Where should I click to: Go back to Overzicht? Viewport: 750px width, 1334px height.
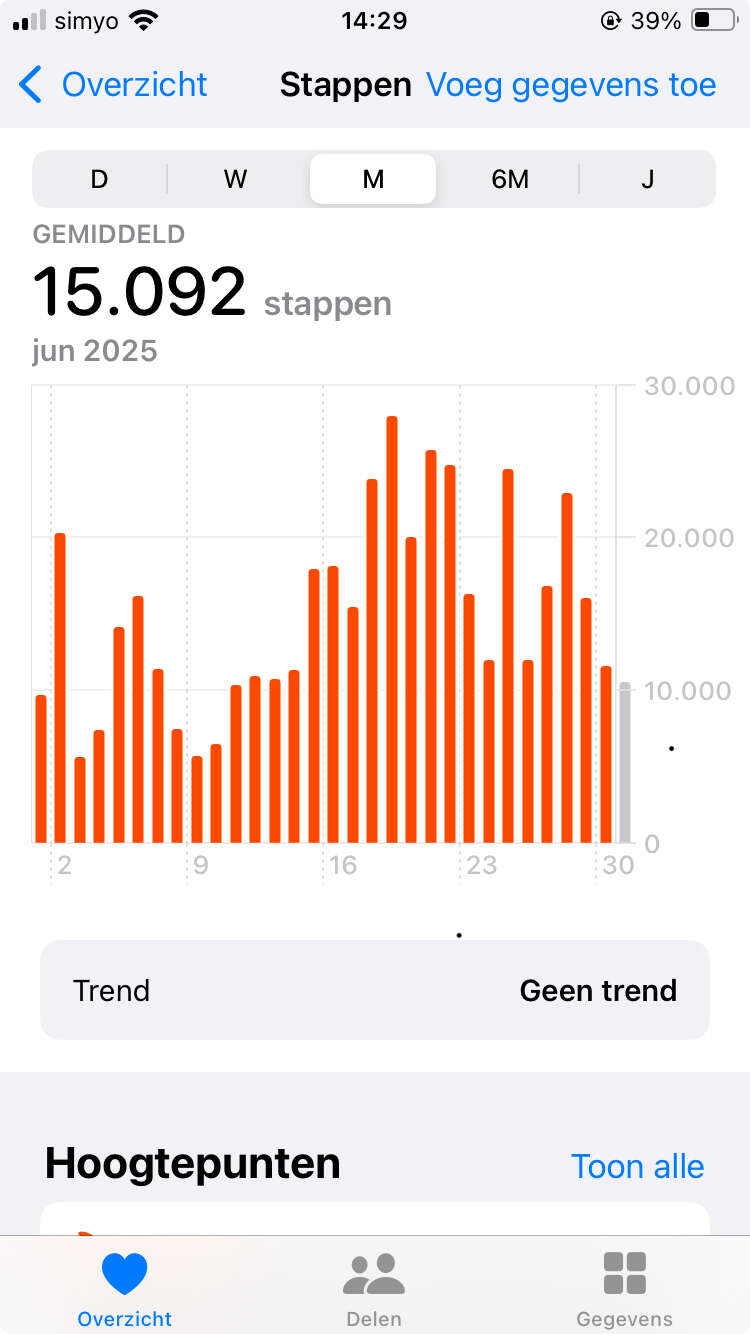pos(113,85)
